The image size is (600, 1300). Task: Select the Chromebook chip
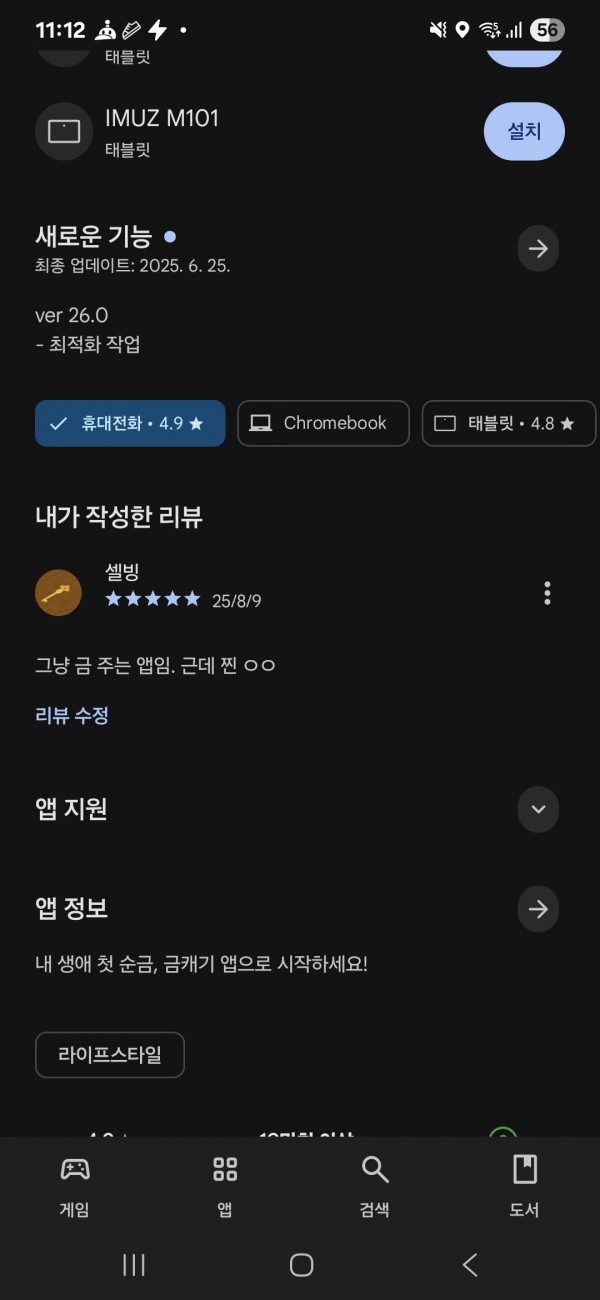click(323, 423)
